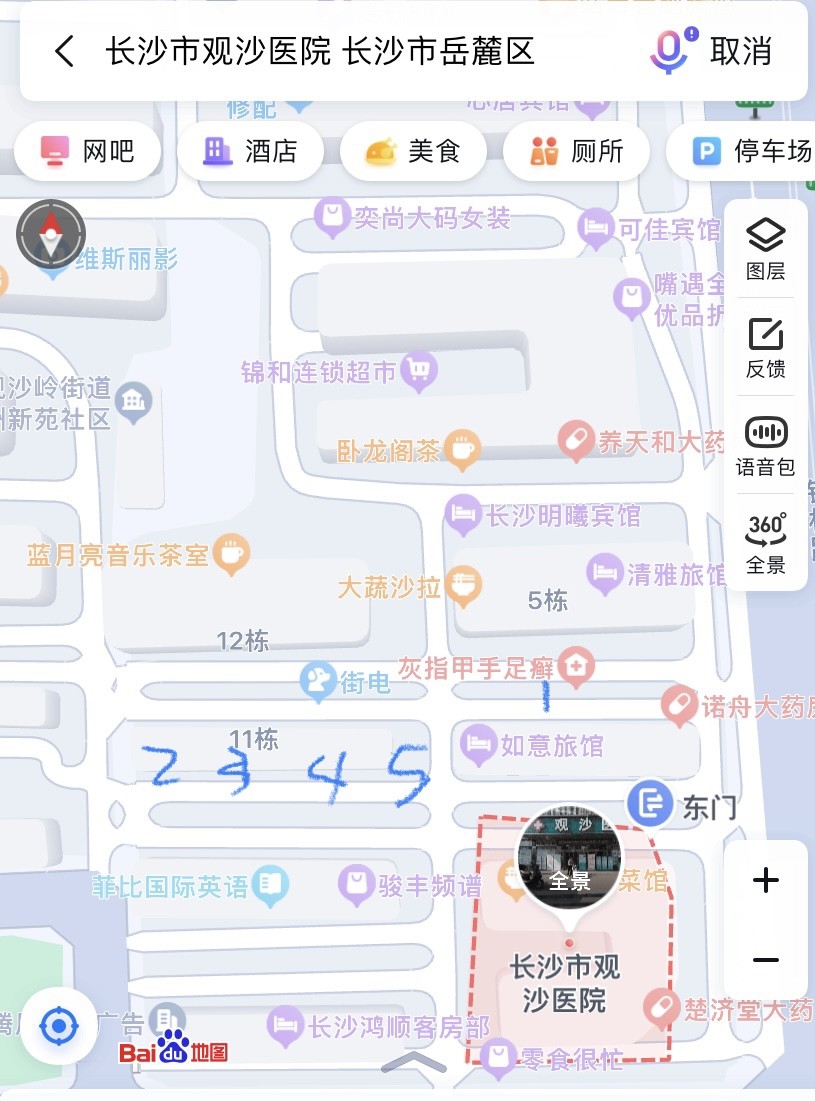The image size is (815, 1101).
Task: Zoom out with the minus button
Action: tap(766, 960)
